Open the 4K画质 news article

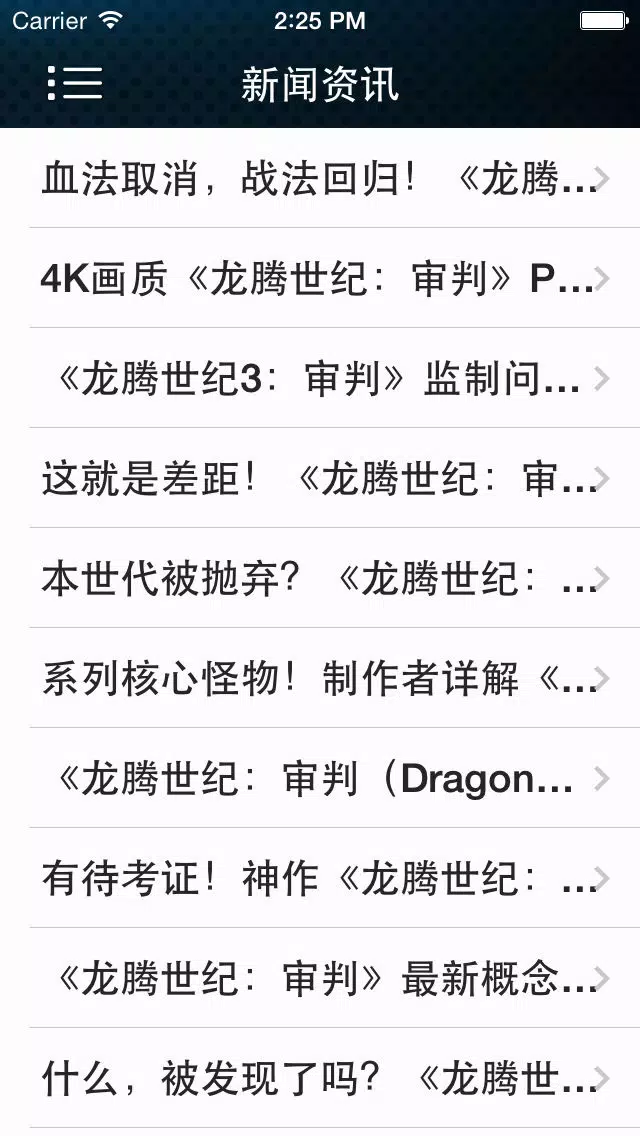pos(320,278)
